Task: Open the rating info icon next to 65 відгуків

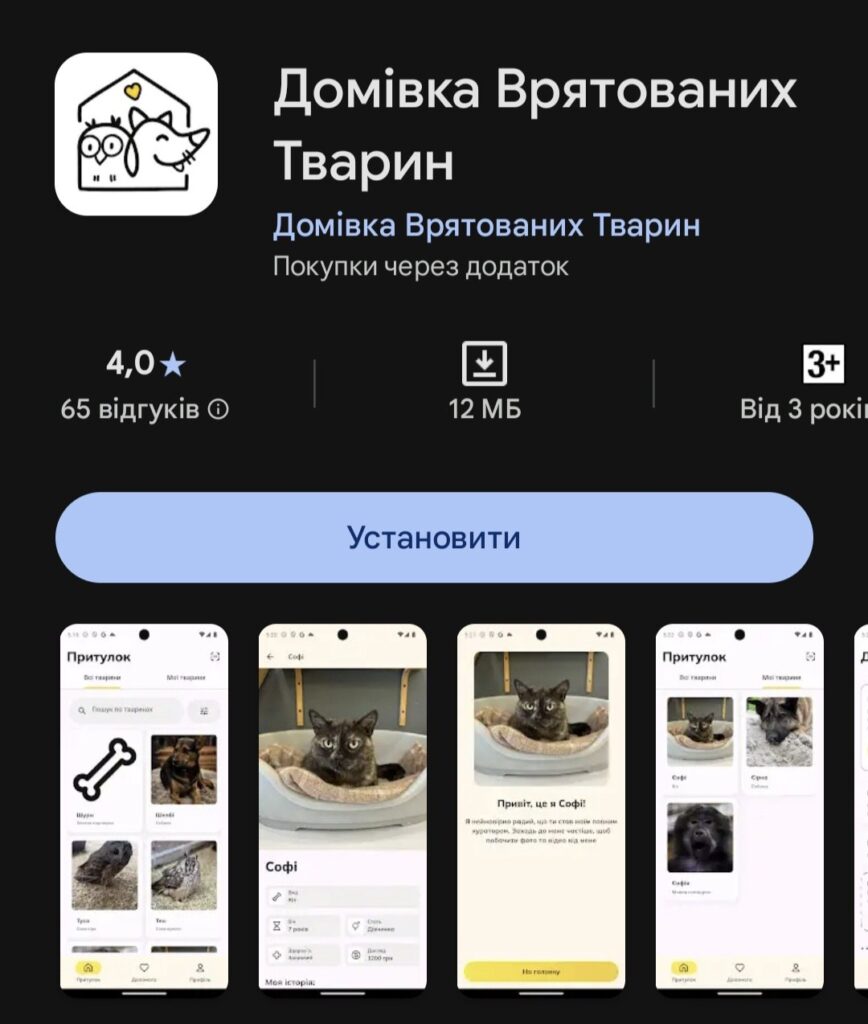Action: tap(218, 410)
